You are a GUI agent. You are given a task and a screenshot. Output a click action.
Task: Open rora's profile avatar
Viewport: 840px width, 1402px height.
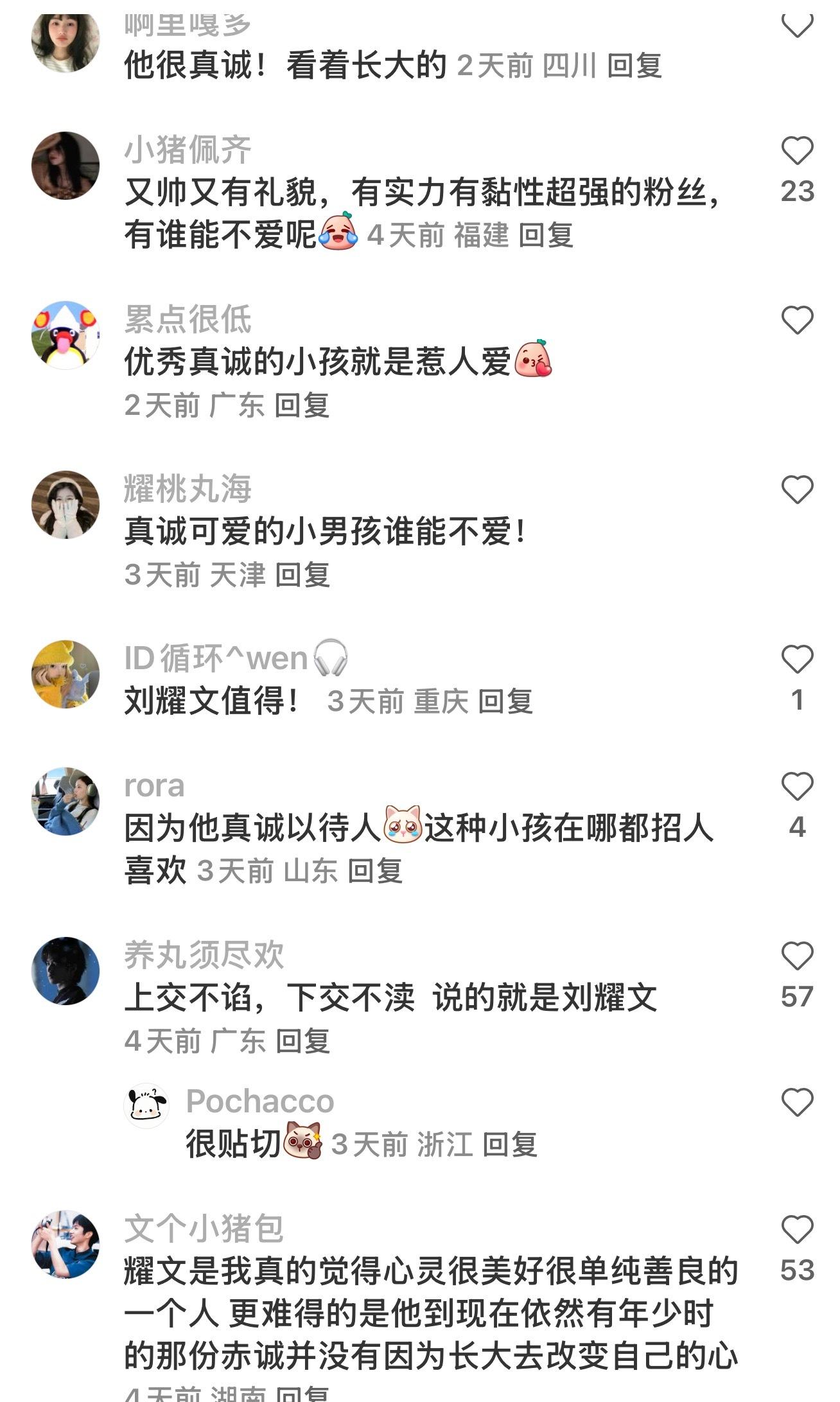[66, 801]
